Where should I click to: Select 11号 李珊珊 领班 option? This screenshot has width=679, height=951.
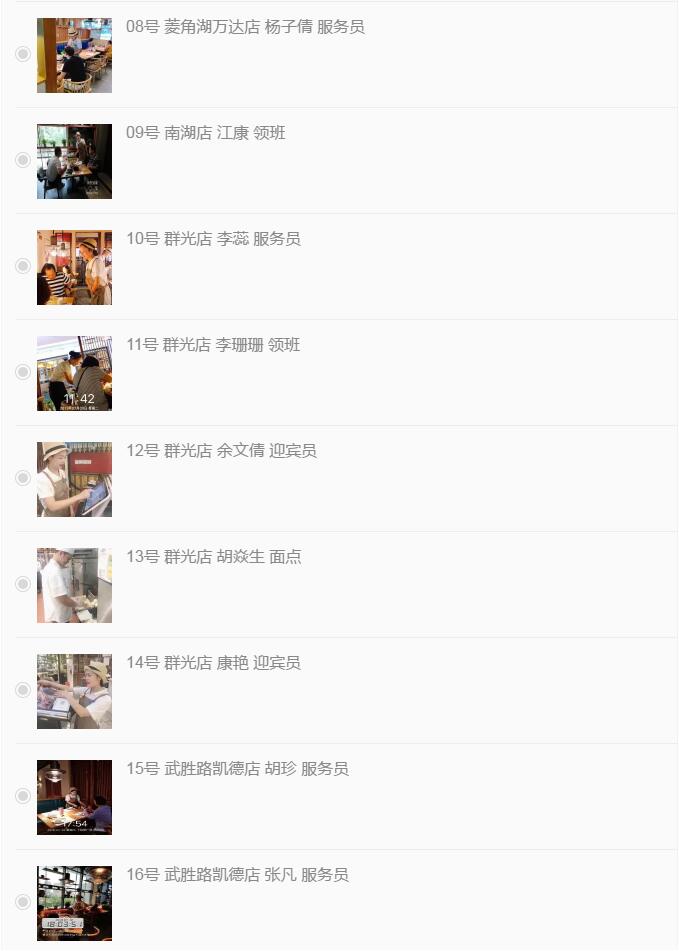[23, 372]
